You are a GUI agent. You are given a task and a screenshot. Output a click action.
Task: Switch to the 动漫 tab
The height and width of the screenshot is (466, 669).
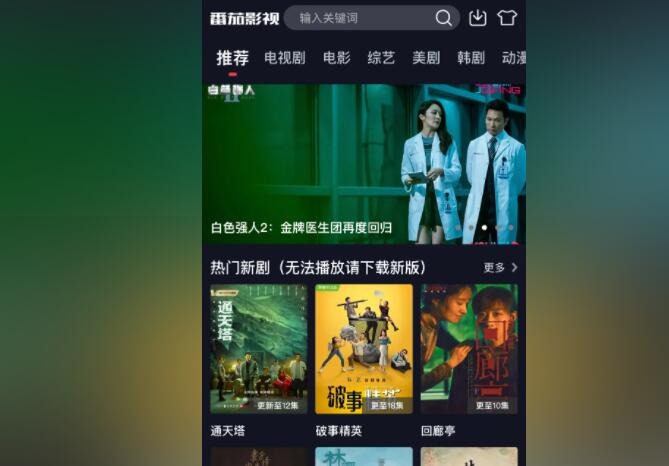click(x=513, y=58)
